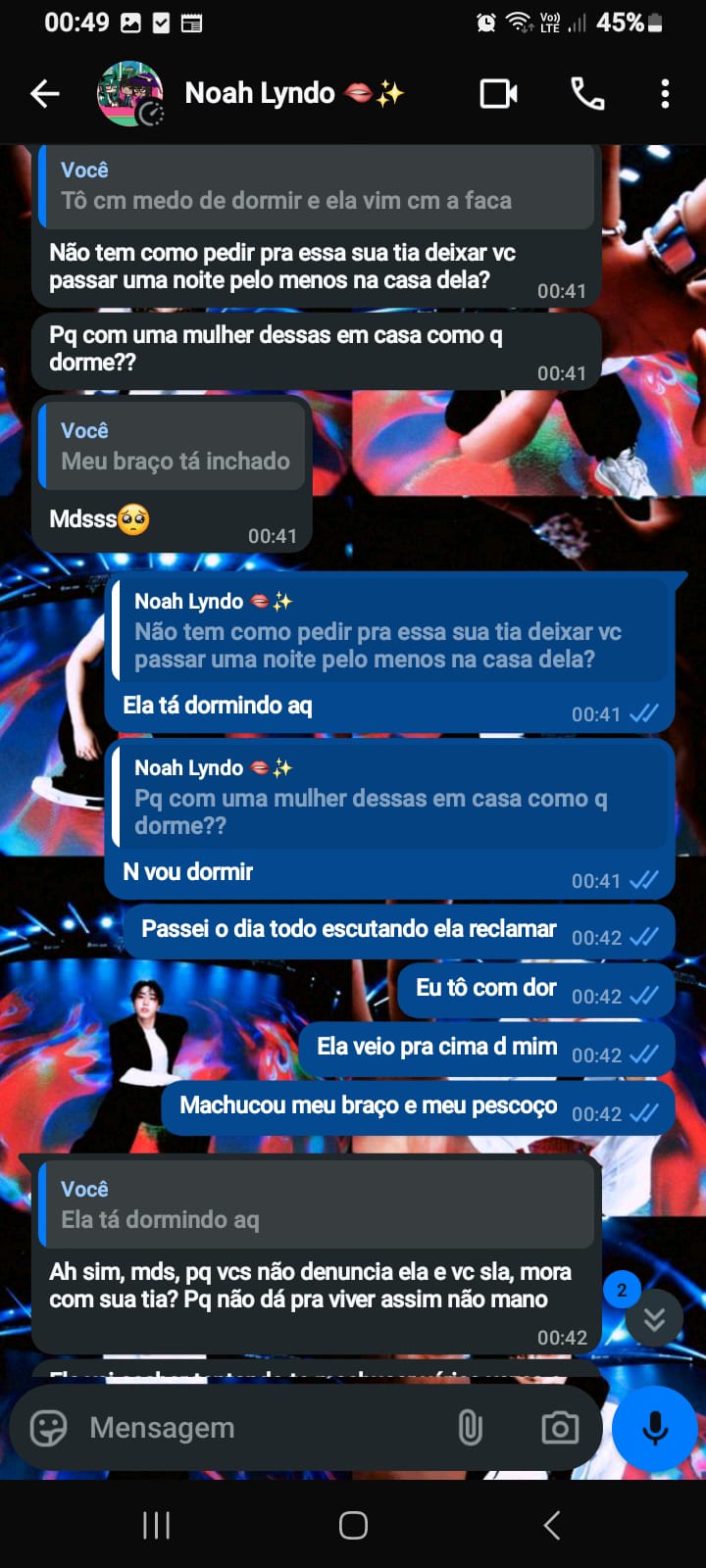The image size is (706, 1568).
Task: Jump to the quoted message 'Meu braço tá inchado'
Action: [x=175, y=447]
